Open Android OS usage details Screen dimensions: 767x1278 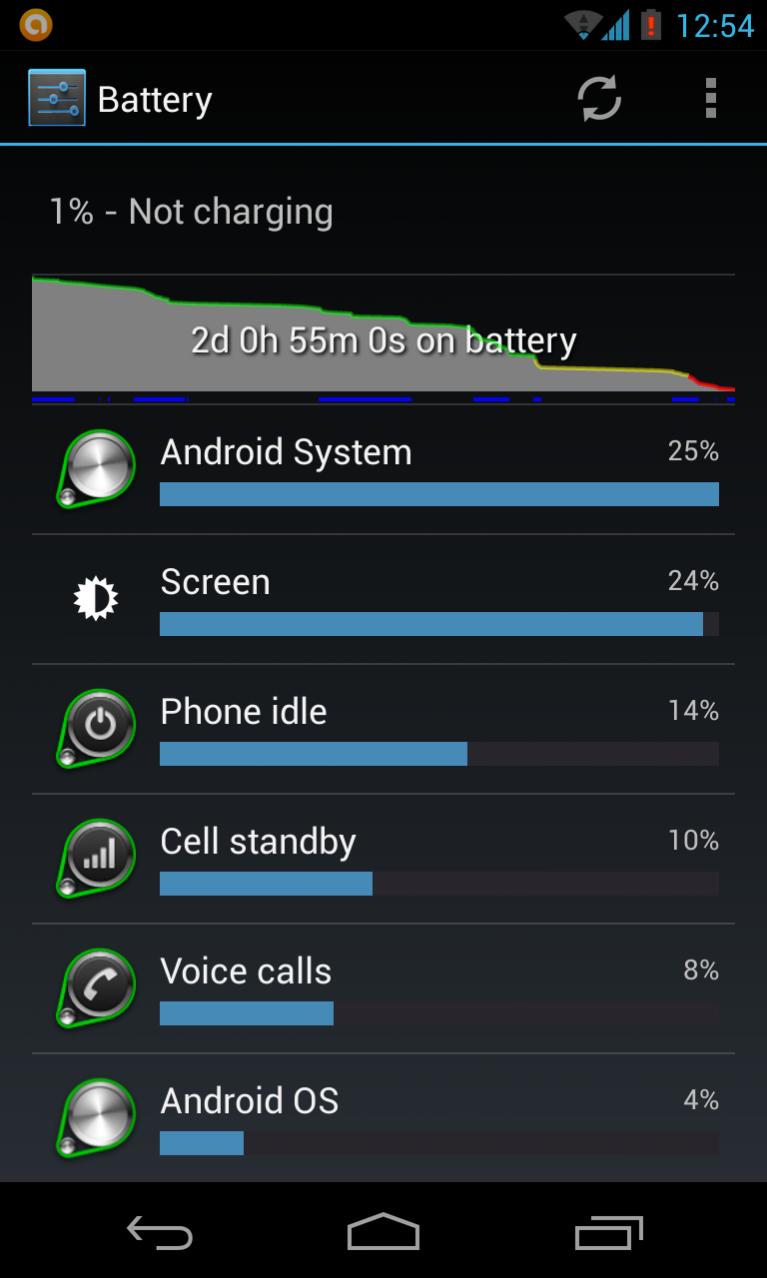[x=383, y=1118]
